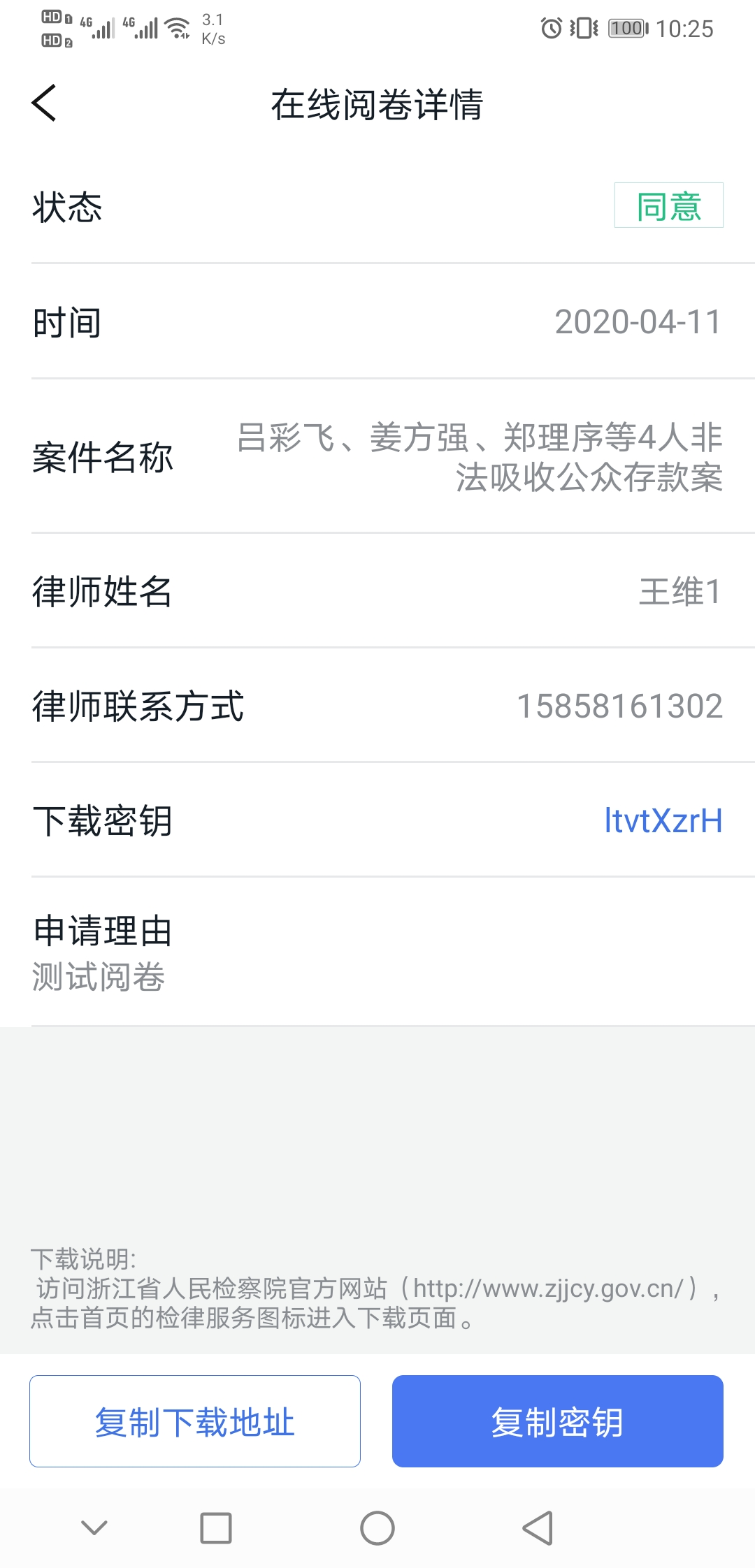
Task: Tap the 复制下载地址 button
Action: (x=195, y=1421)
